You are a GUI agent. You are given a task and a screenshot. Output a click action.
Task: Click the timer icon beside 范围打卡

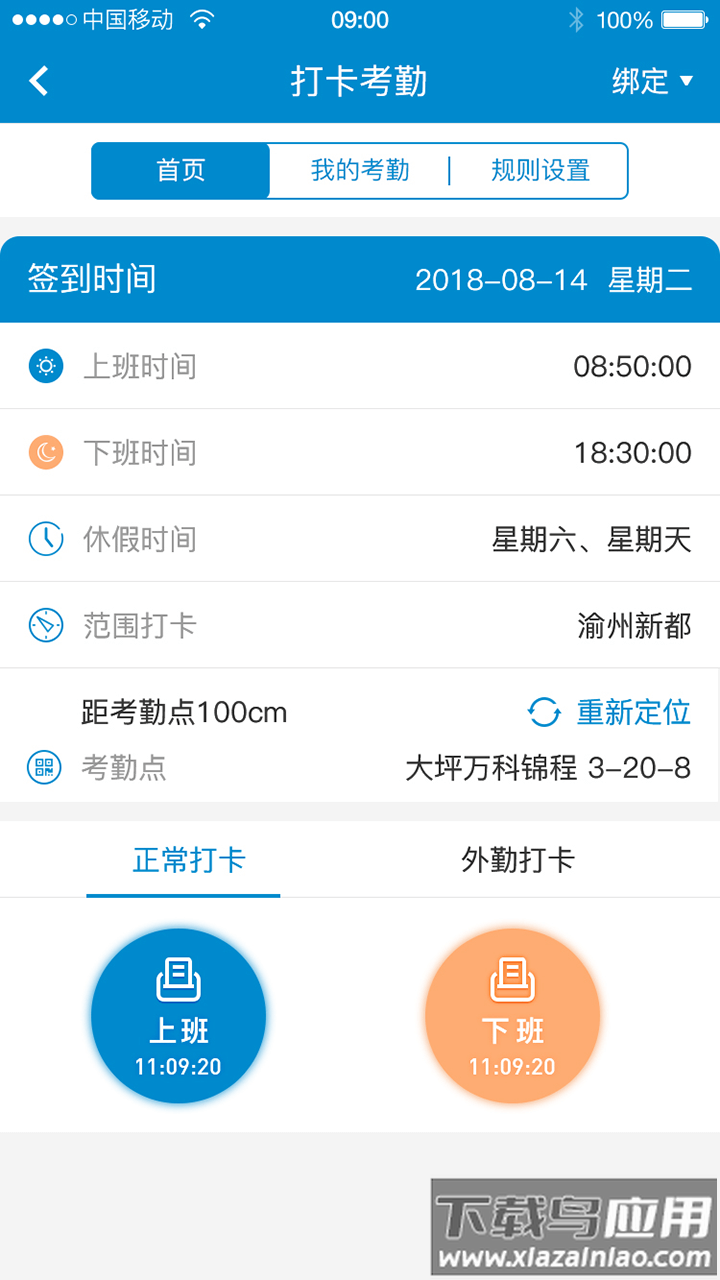click(x=46, y=625)
